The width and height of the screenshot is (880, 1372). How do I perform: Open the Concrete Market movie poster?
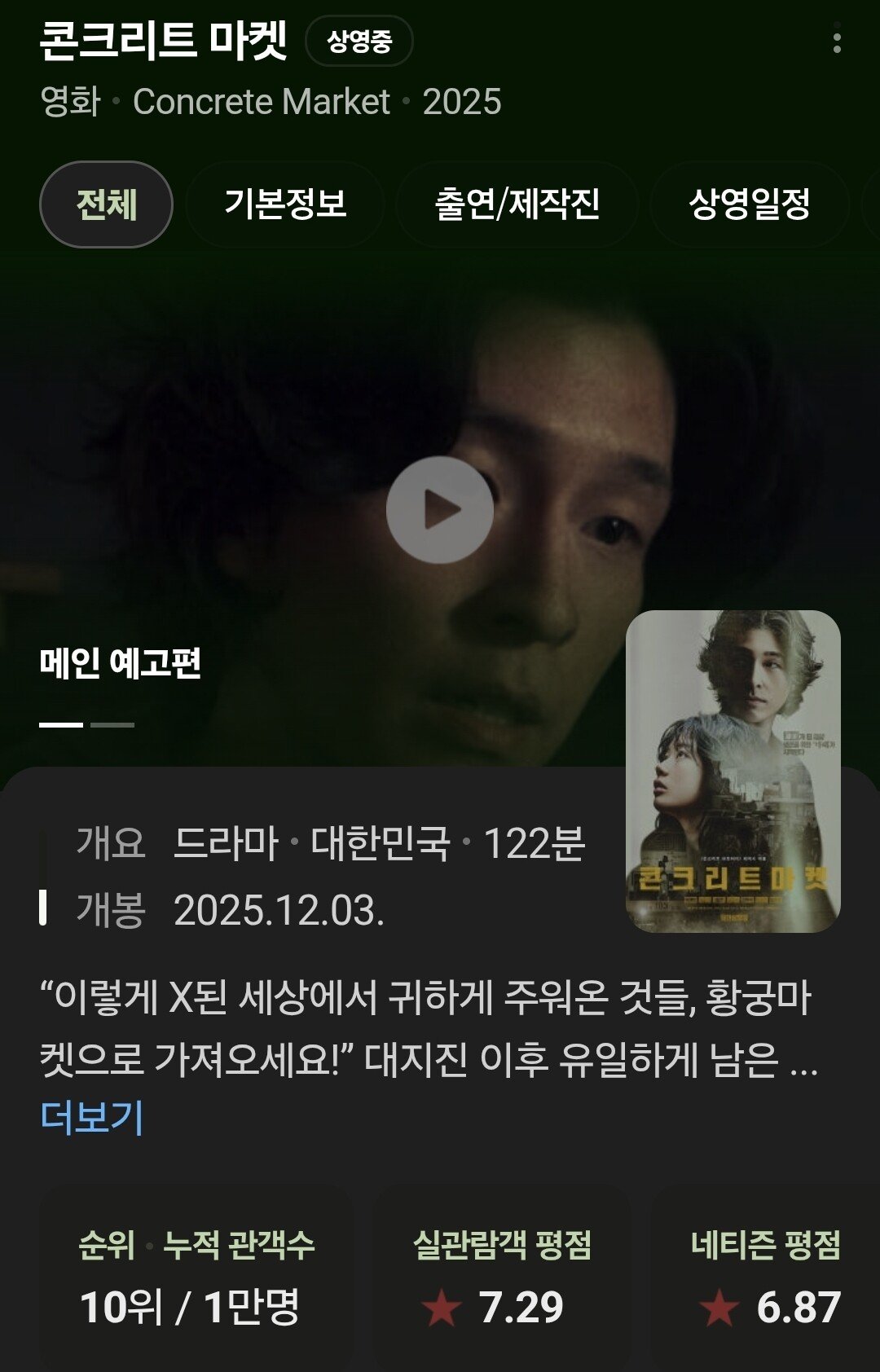tap(733, 771)
